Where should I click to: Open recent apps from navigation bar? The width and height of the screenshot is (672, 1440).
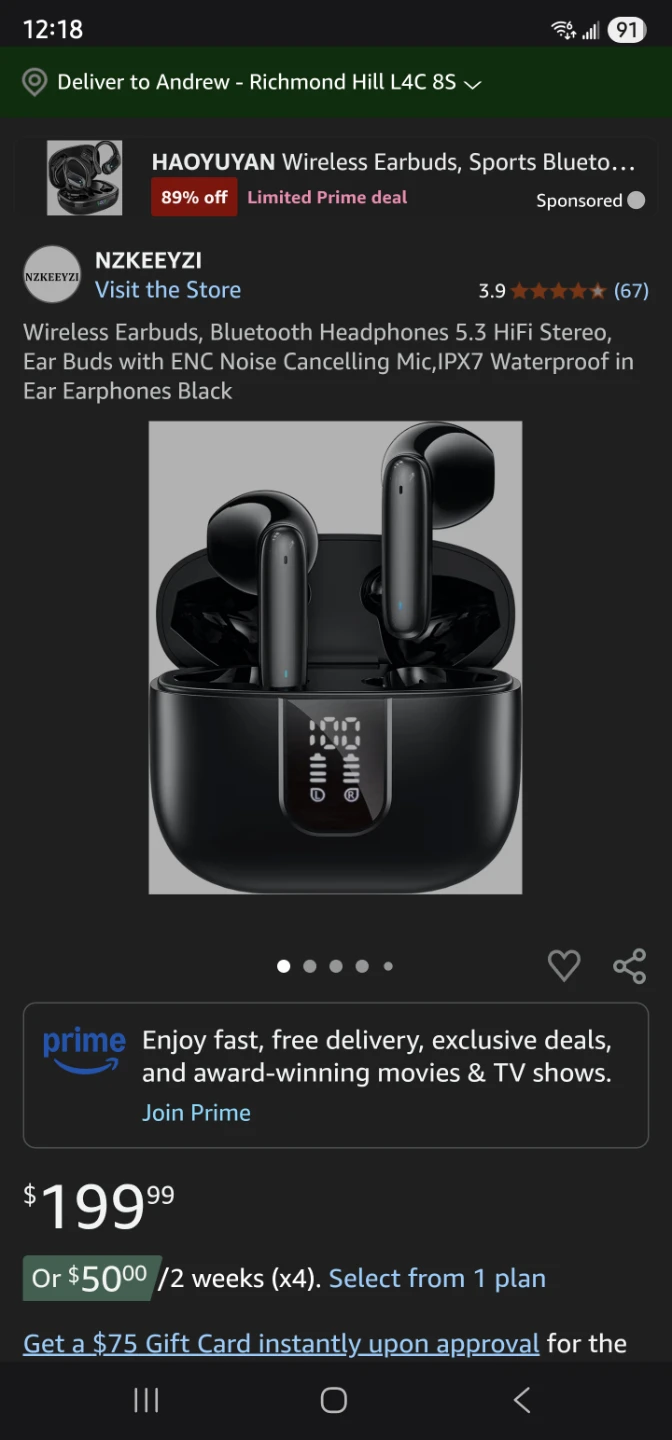pyautogui.click(x=146, y=1400)
